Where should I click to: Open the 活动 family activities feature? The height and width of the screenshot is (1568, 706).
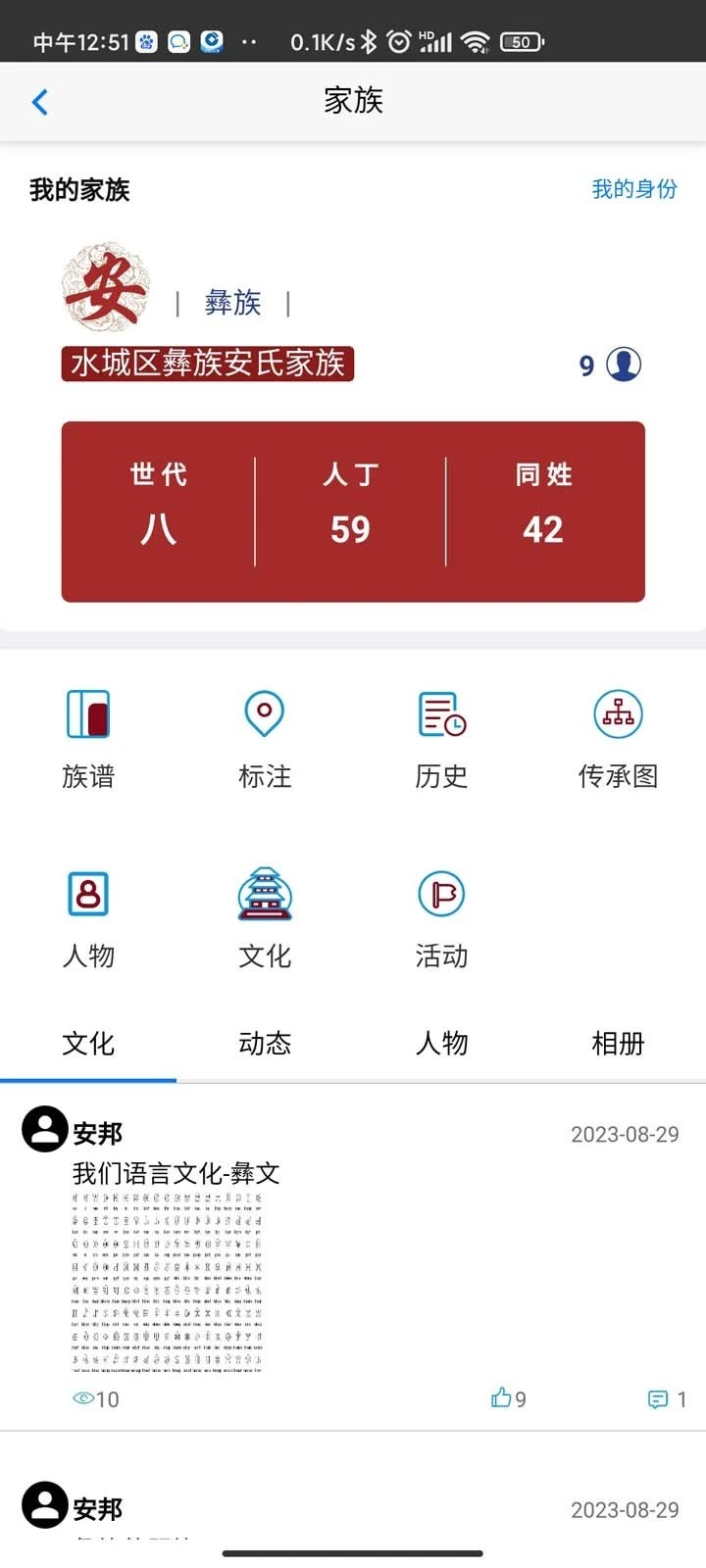440,914
